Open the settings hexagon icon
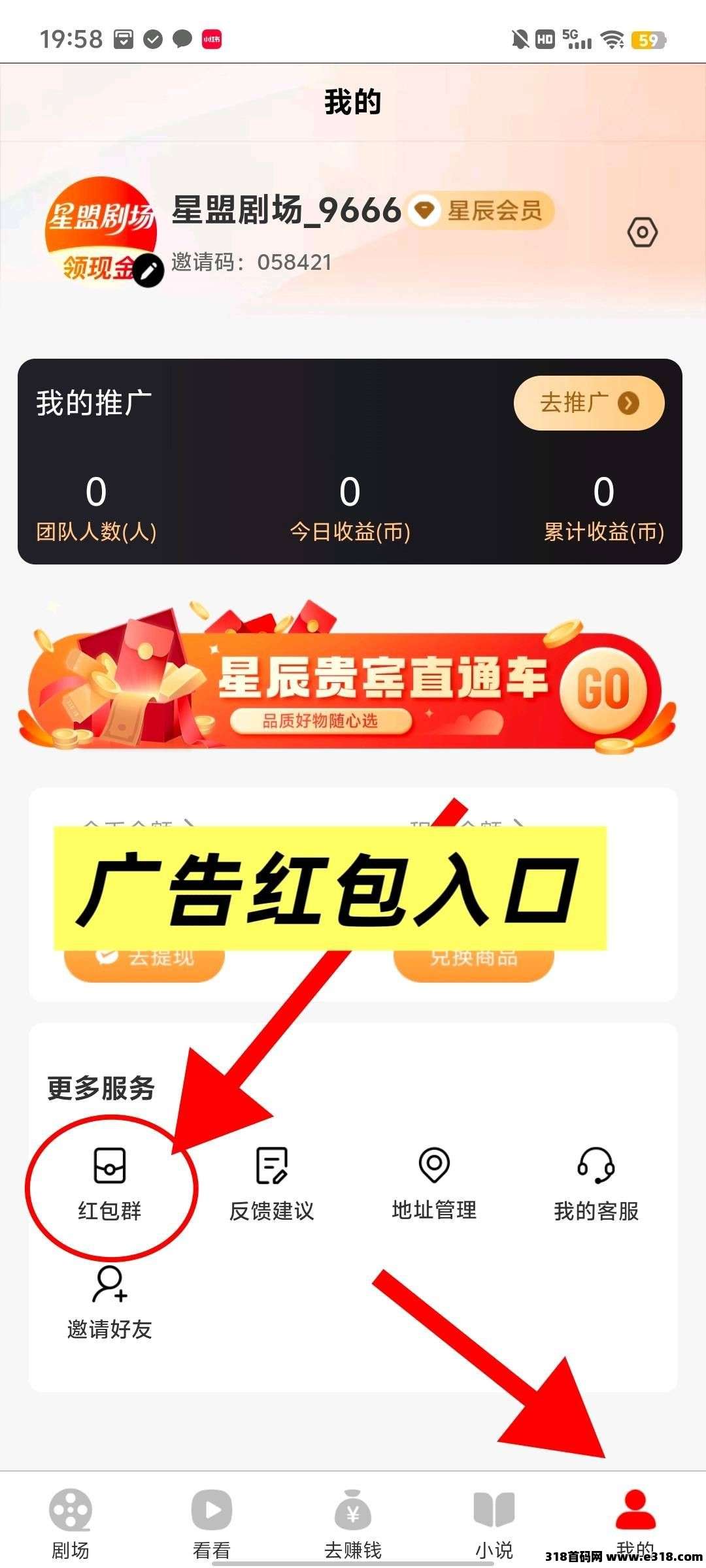Screen dimensions: 706x1568 tap(642, 233)
